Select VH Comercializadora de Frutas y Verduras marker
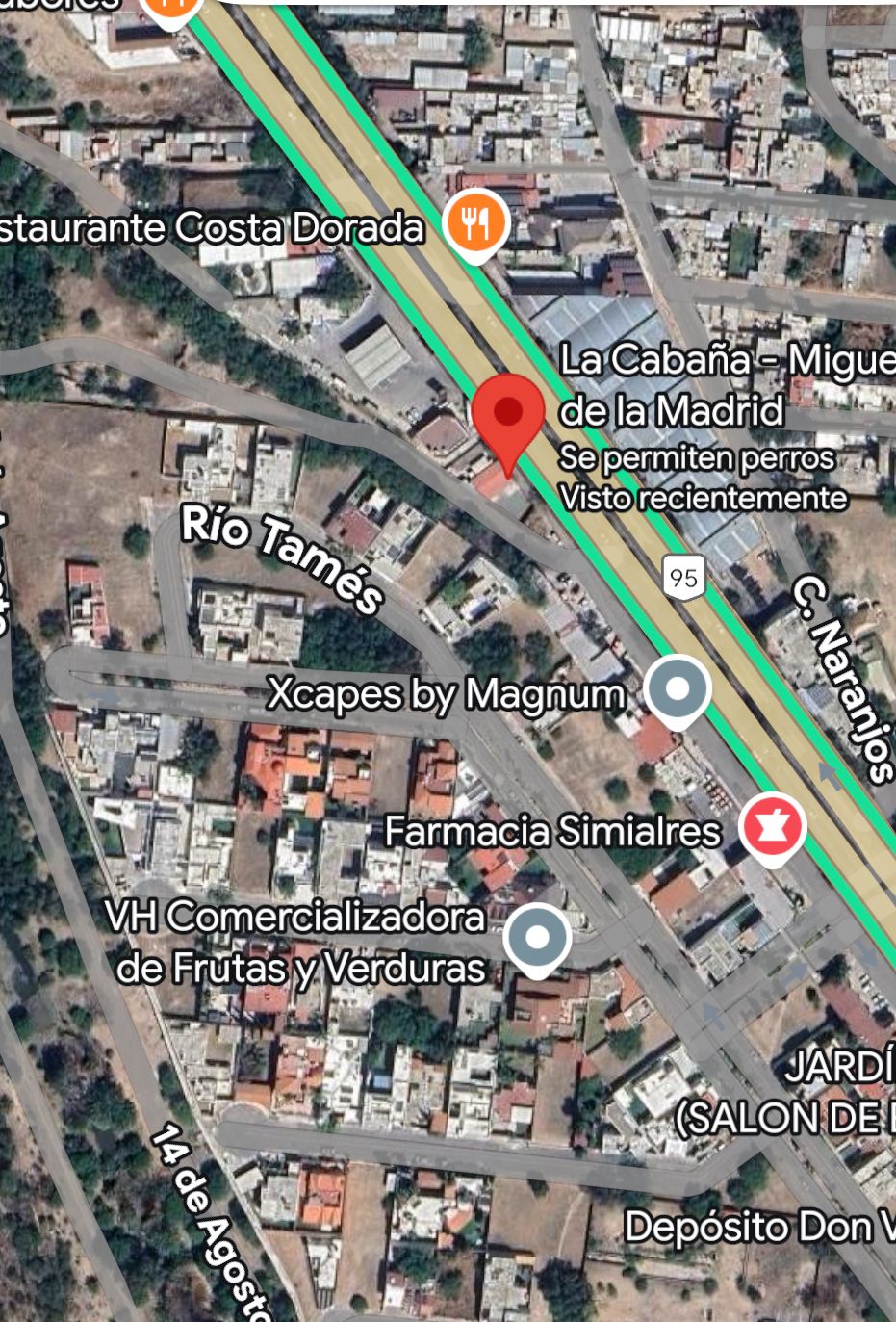 [x=537, y=938]
